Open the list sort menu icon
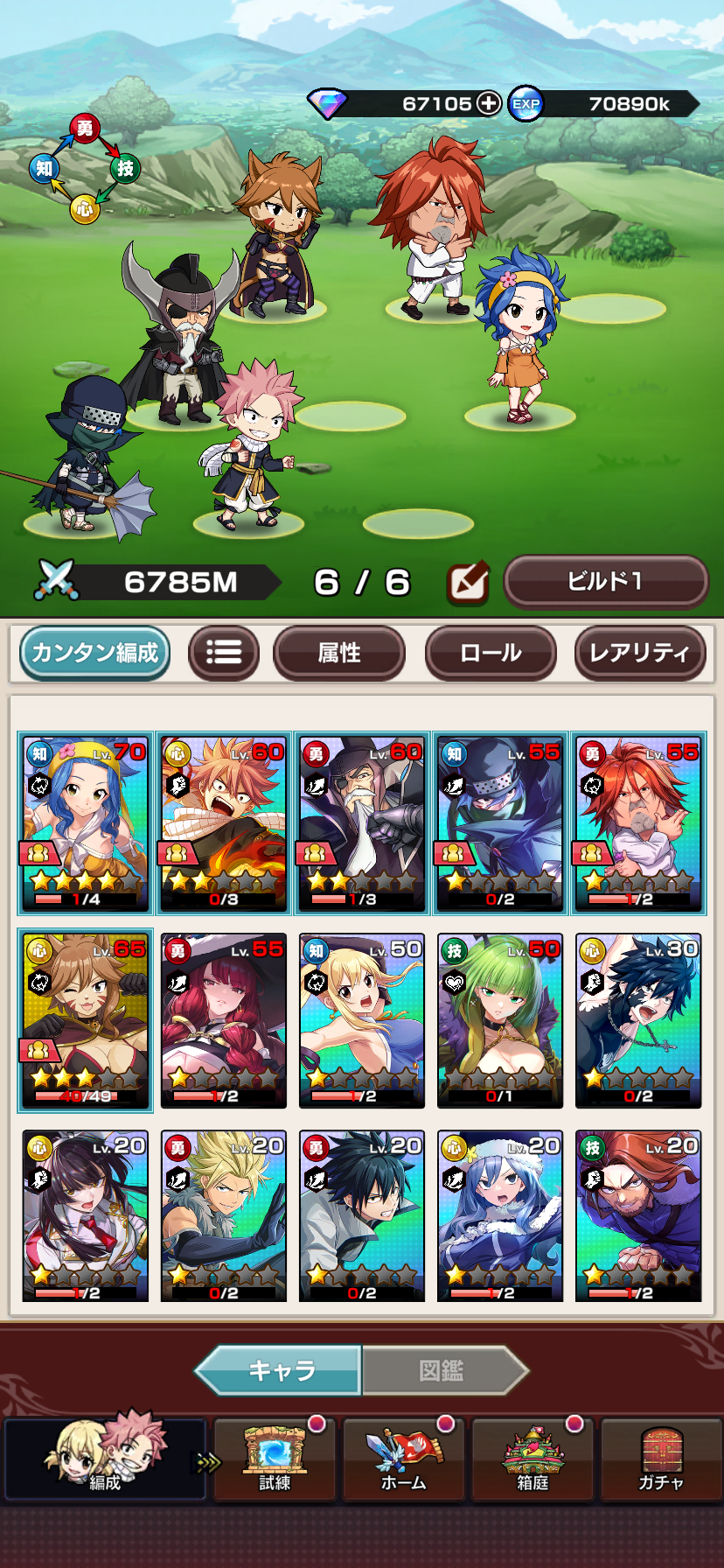 point(224,653)
